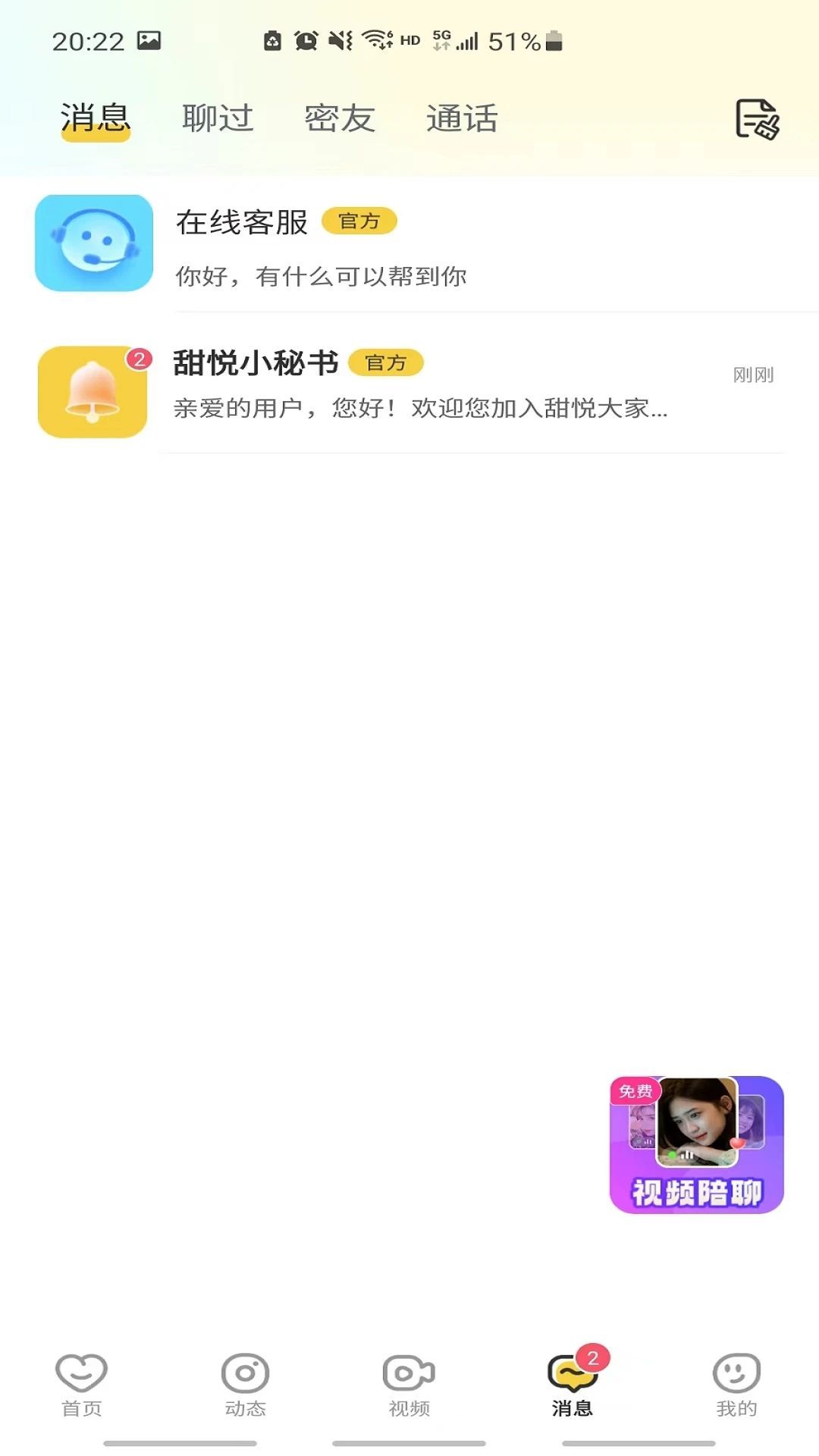Switch to the 聊过 tab
This screenshot has height=1456, width=819.
[x=218, y=118]
